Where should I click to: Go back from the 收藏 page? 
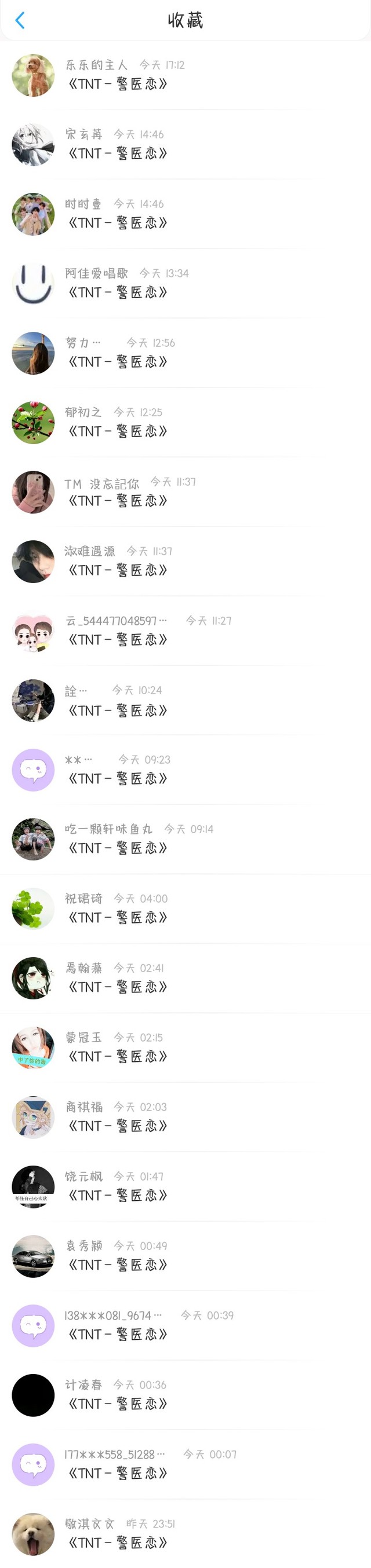tap(20, 21)
